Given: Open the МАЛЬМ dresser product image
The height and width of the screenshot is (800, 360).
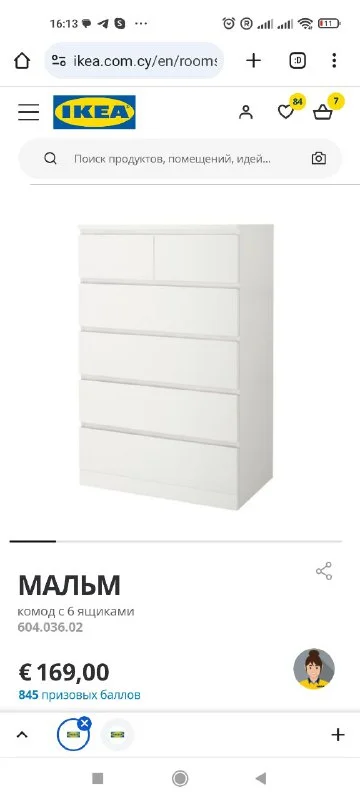Looking at the screenshot, I should [176, 366].
